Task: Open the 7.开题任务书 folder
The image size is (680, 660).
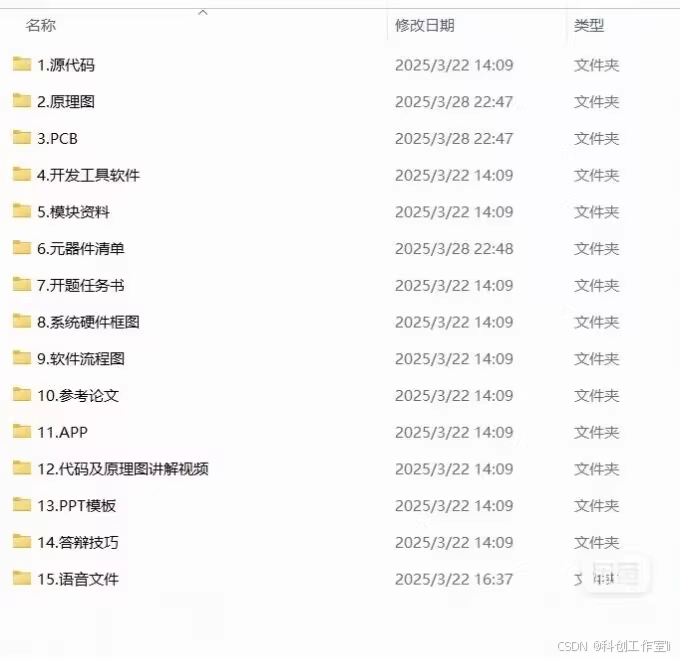Action: [81, 285]
